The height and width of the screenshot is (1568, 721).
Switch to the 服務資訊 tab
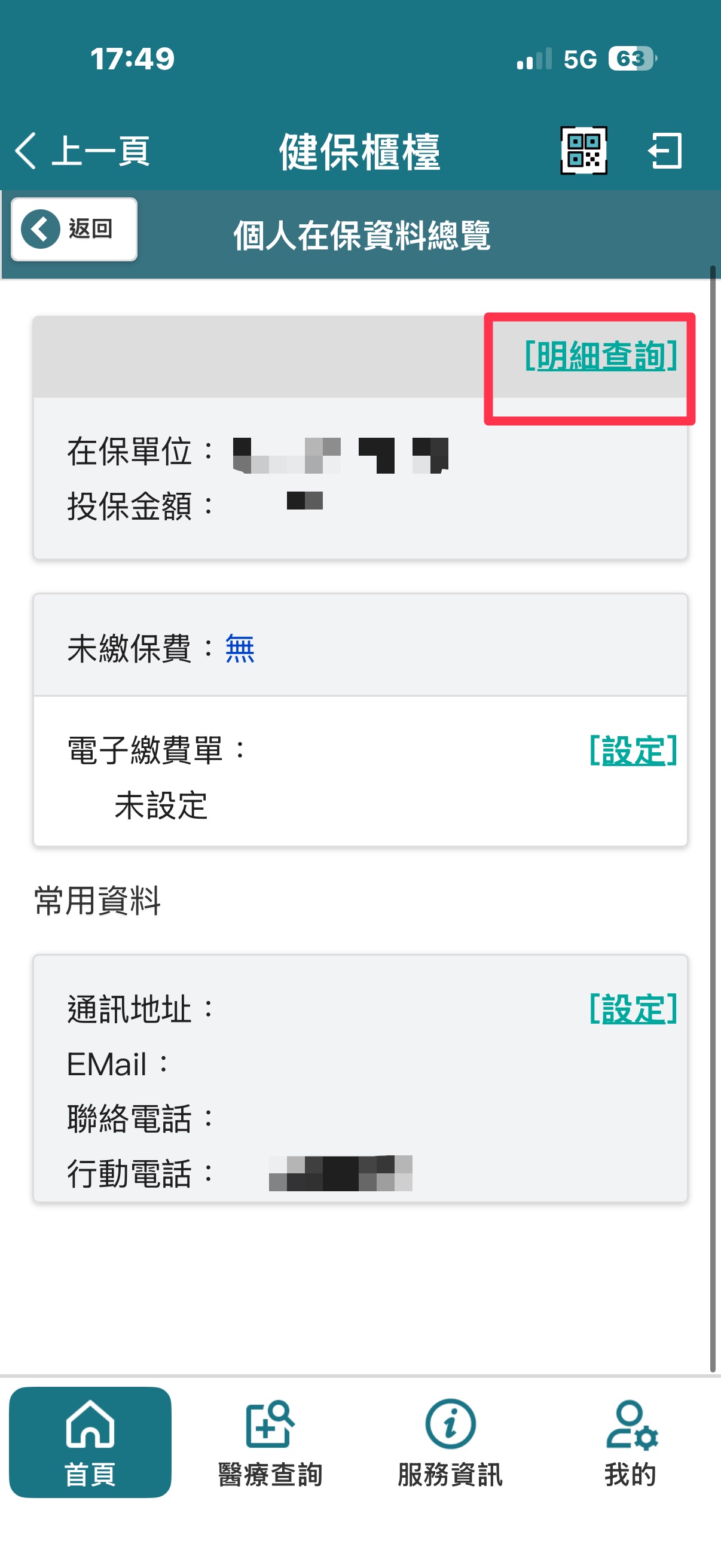(x=450, y=1441)
